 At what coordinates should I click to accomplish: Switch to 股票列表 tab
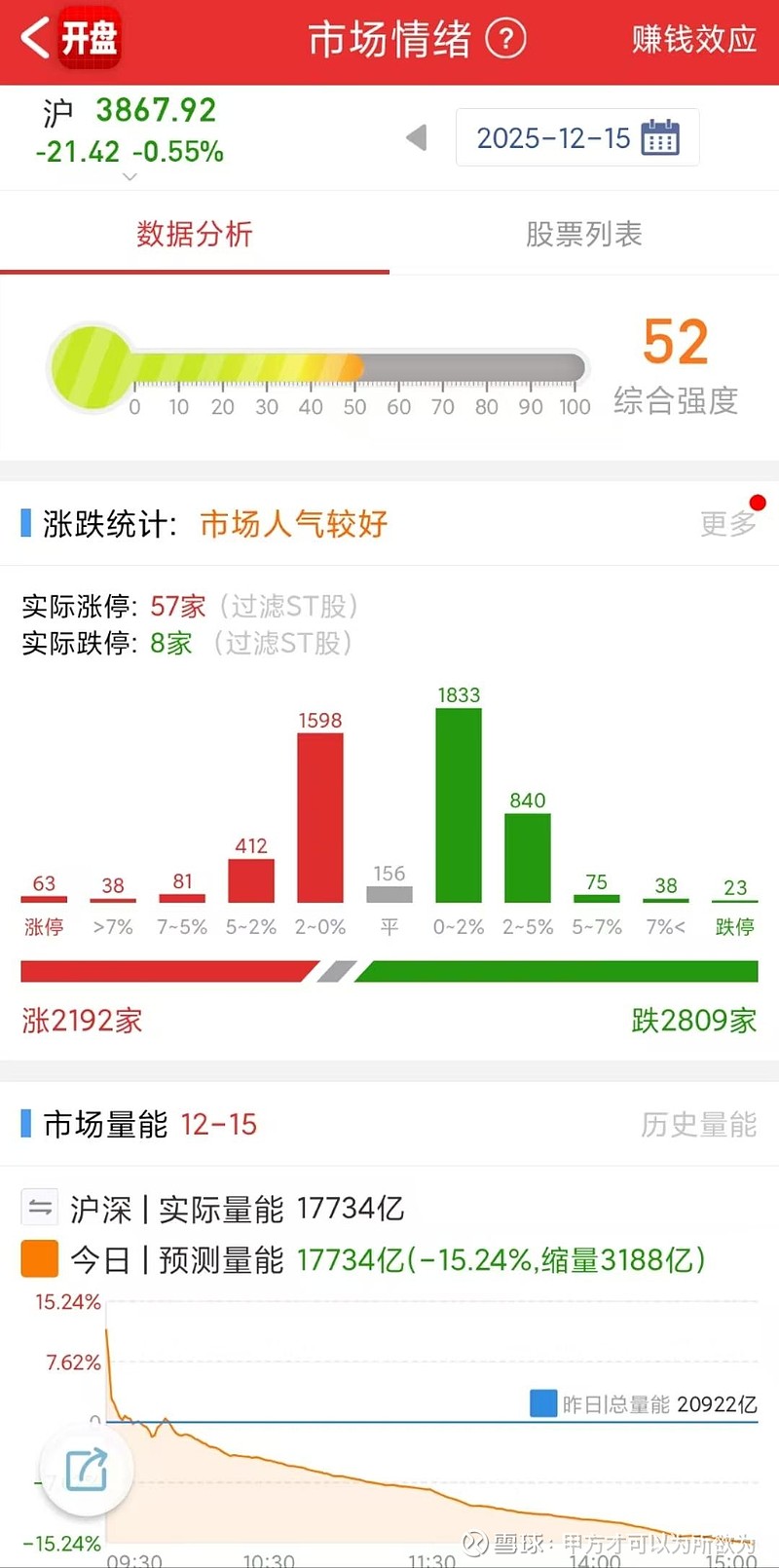[x=583, y=234]
